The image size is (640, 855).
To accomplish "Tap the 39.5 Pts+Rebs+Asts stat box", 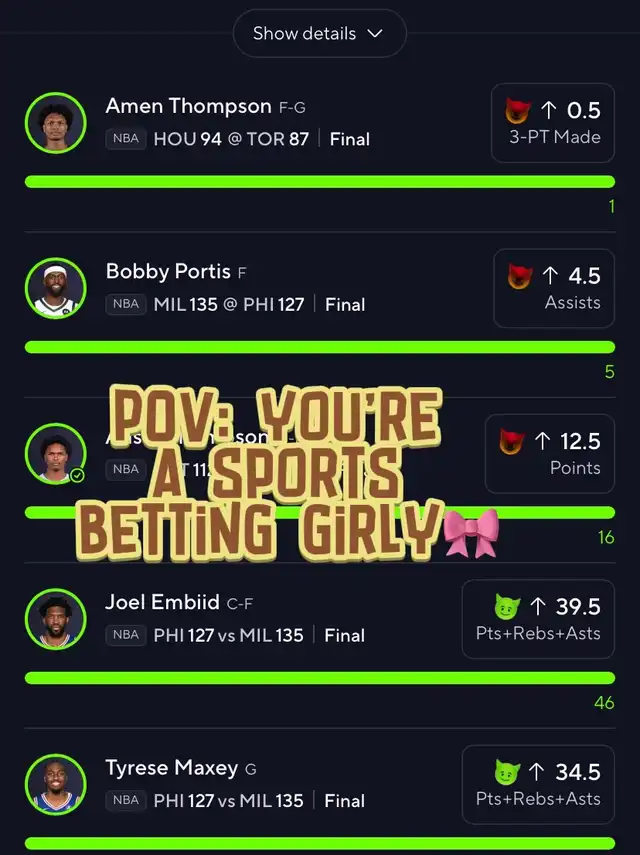I will tap(538, 619).
